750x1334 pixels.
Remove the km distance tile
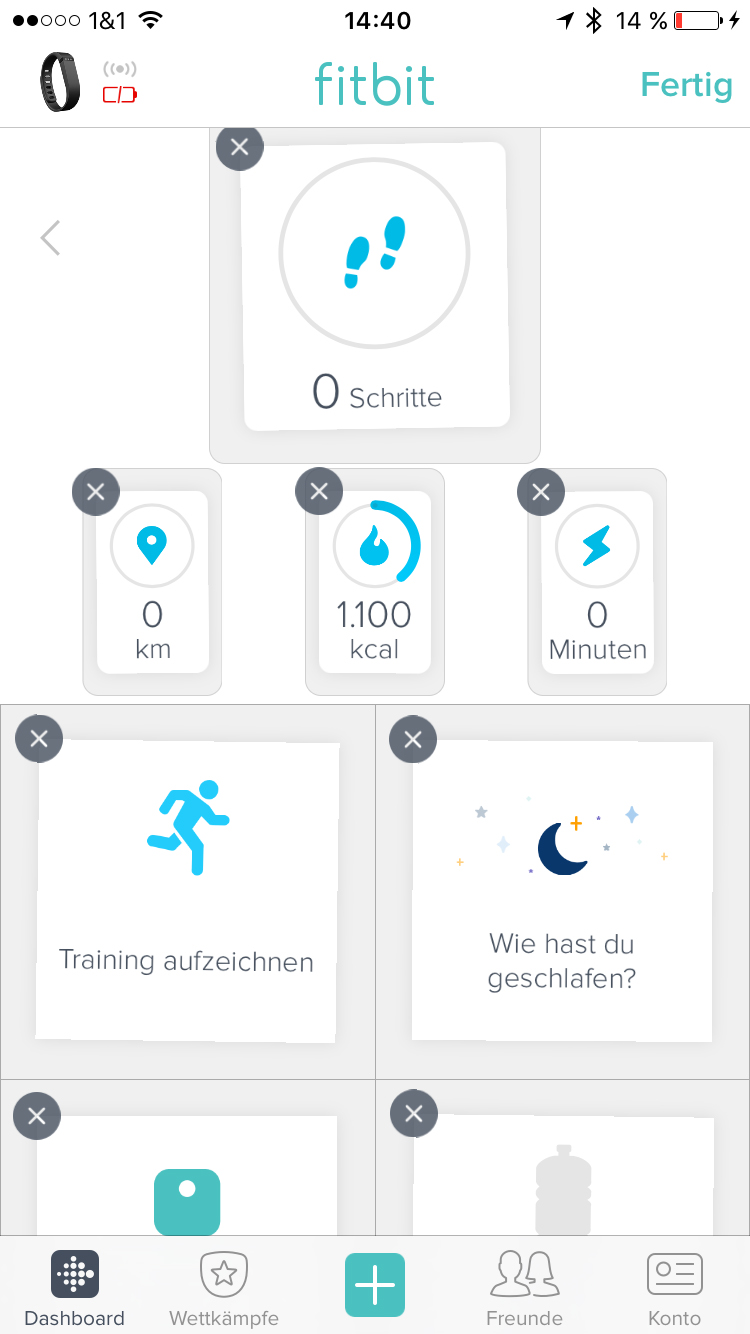(96, 492)
